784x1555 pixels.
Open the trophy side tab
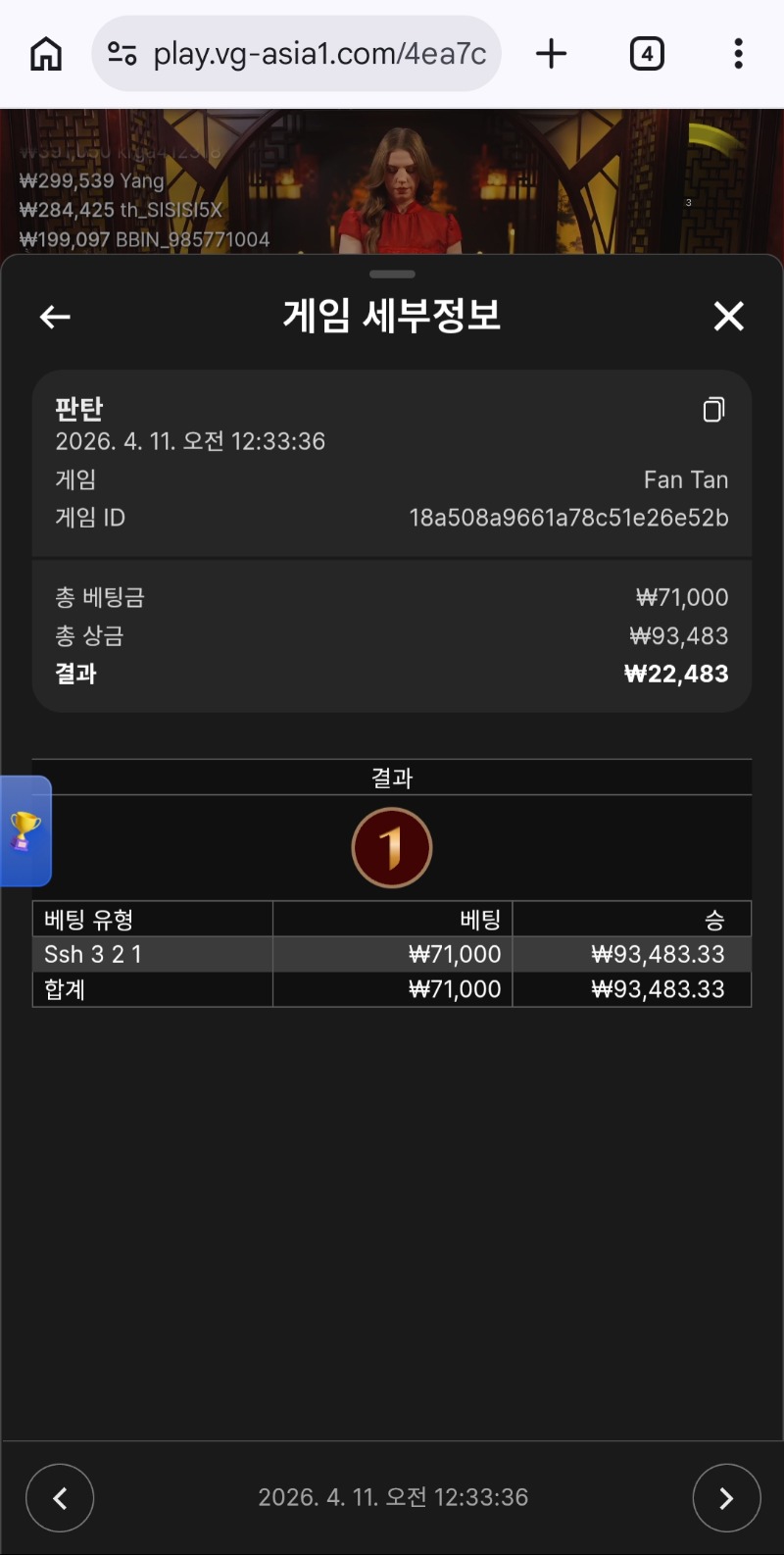click(25, 830)
